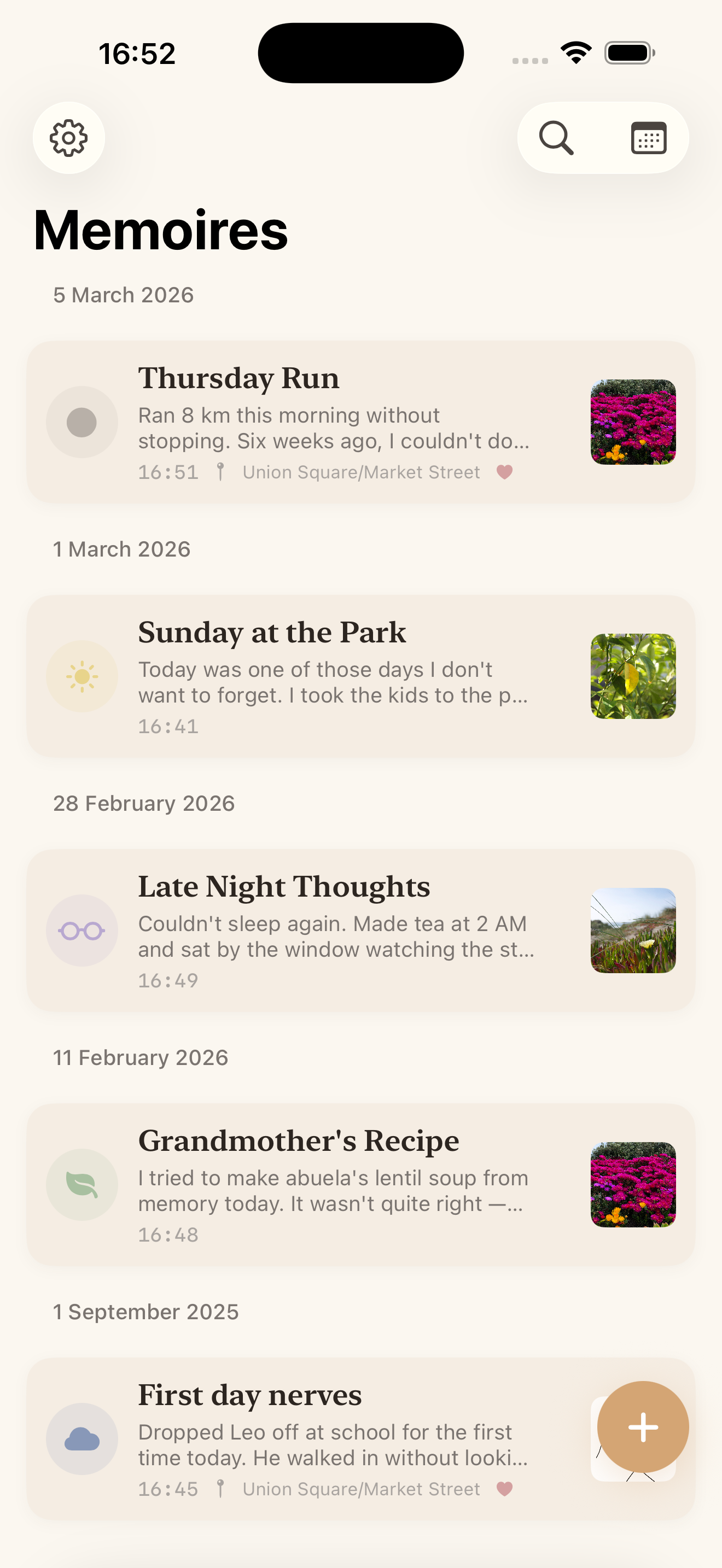Open the app settings gear
Viewport: 722px width, 1568px height.
[69, 138]
